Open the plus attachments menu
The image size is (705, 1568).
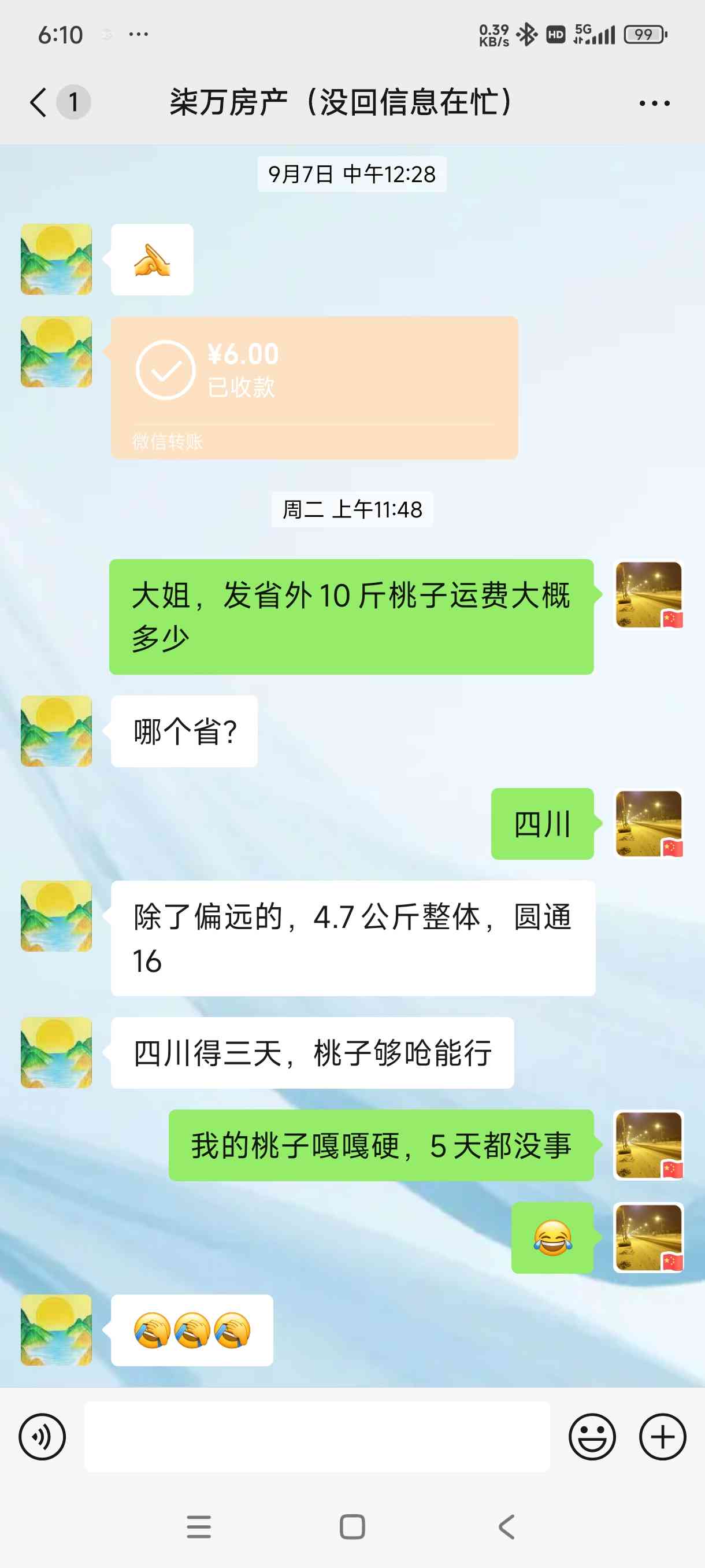[x=662, y=1437]
